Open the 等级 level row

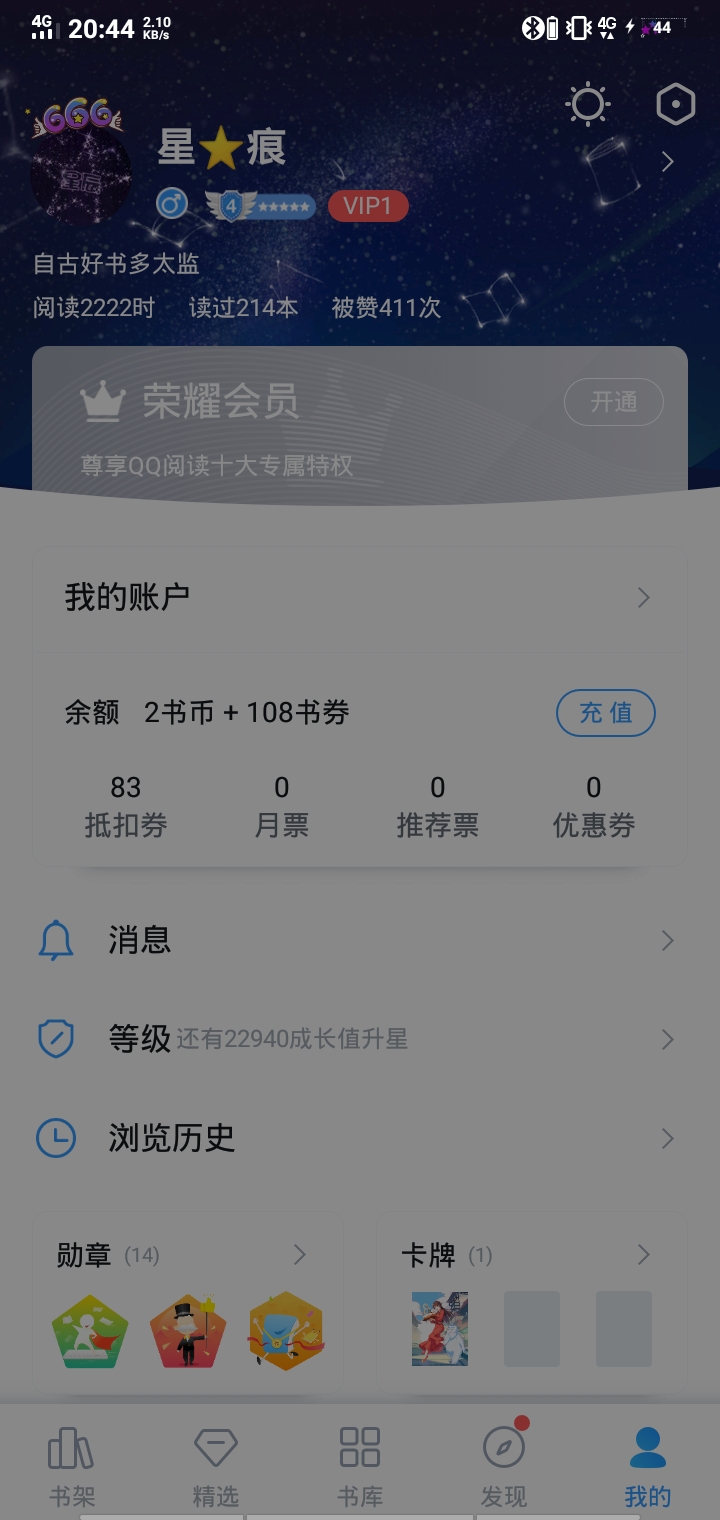pos(360,1039)
